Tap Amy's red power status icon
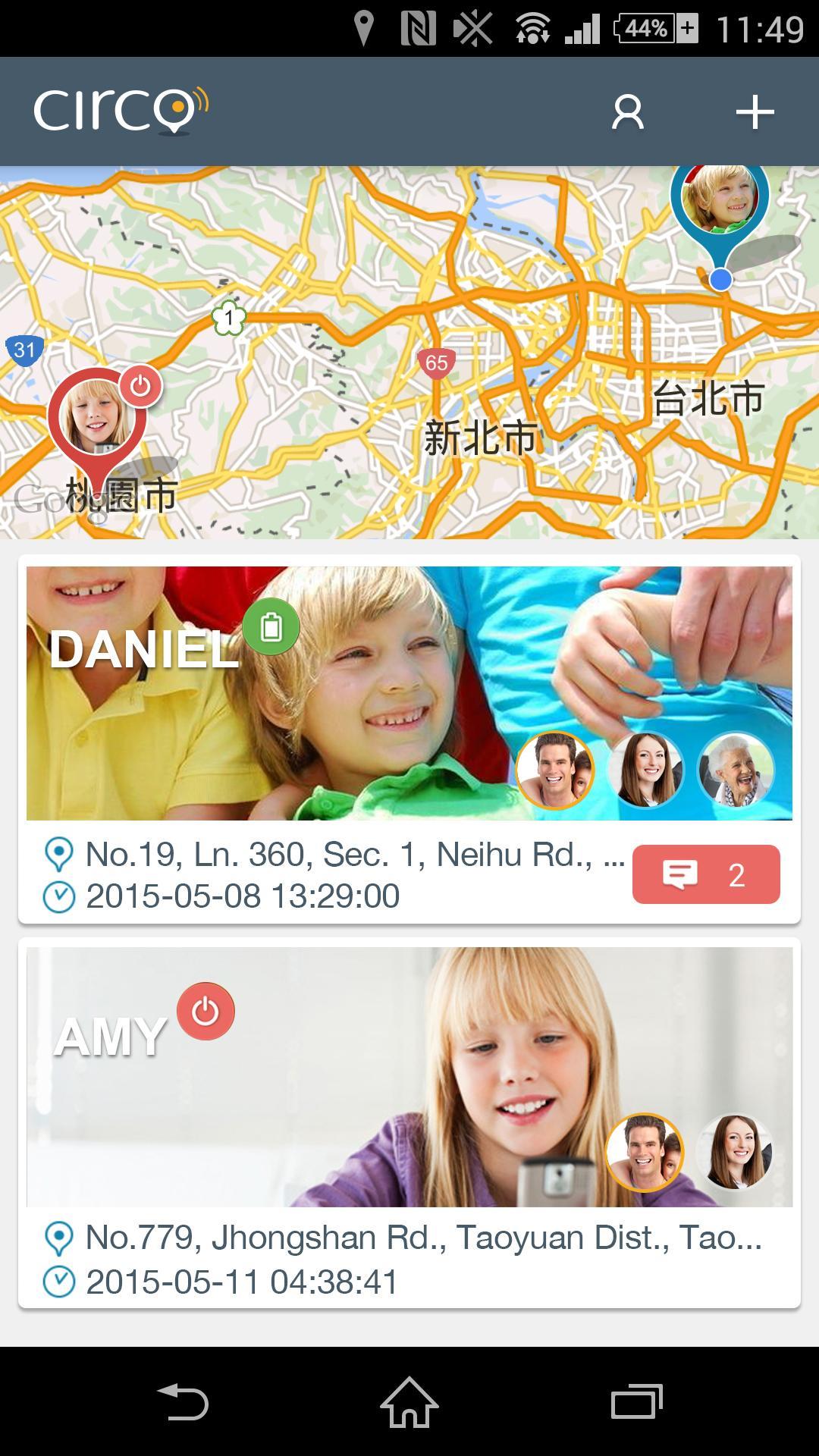This screenshot has height=1456, width=819. (x=206, y=1011)
